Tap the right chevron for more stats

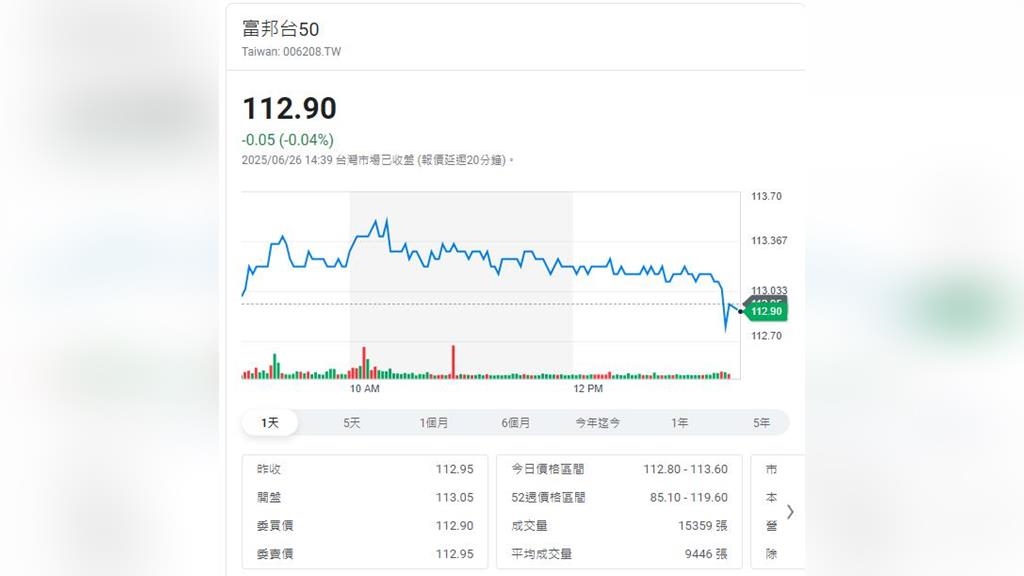tap(790, 511)
